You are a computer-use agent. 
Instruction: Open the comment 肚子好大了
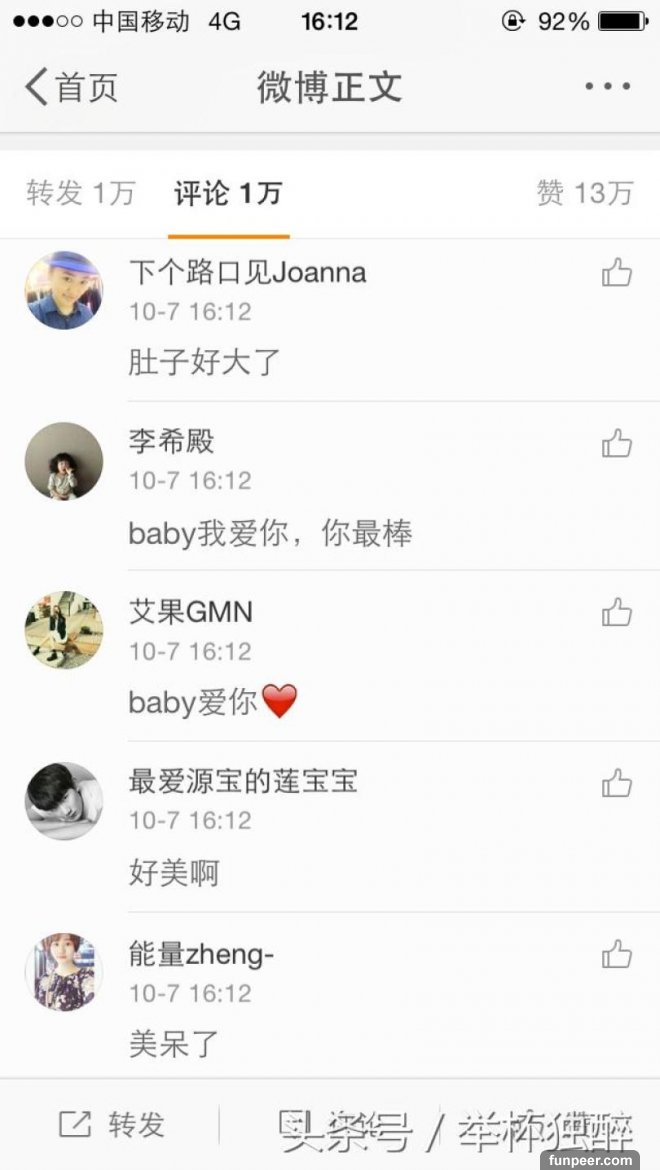tap(205, 362)
